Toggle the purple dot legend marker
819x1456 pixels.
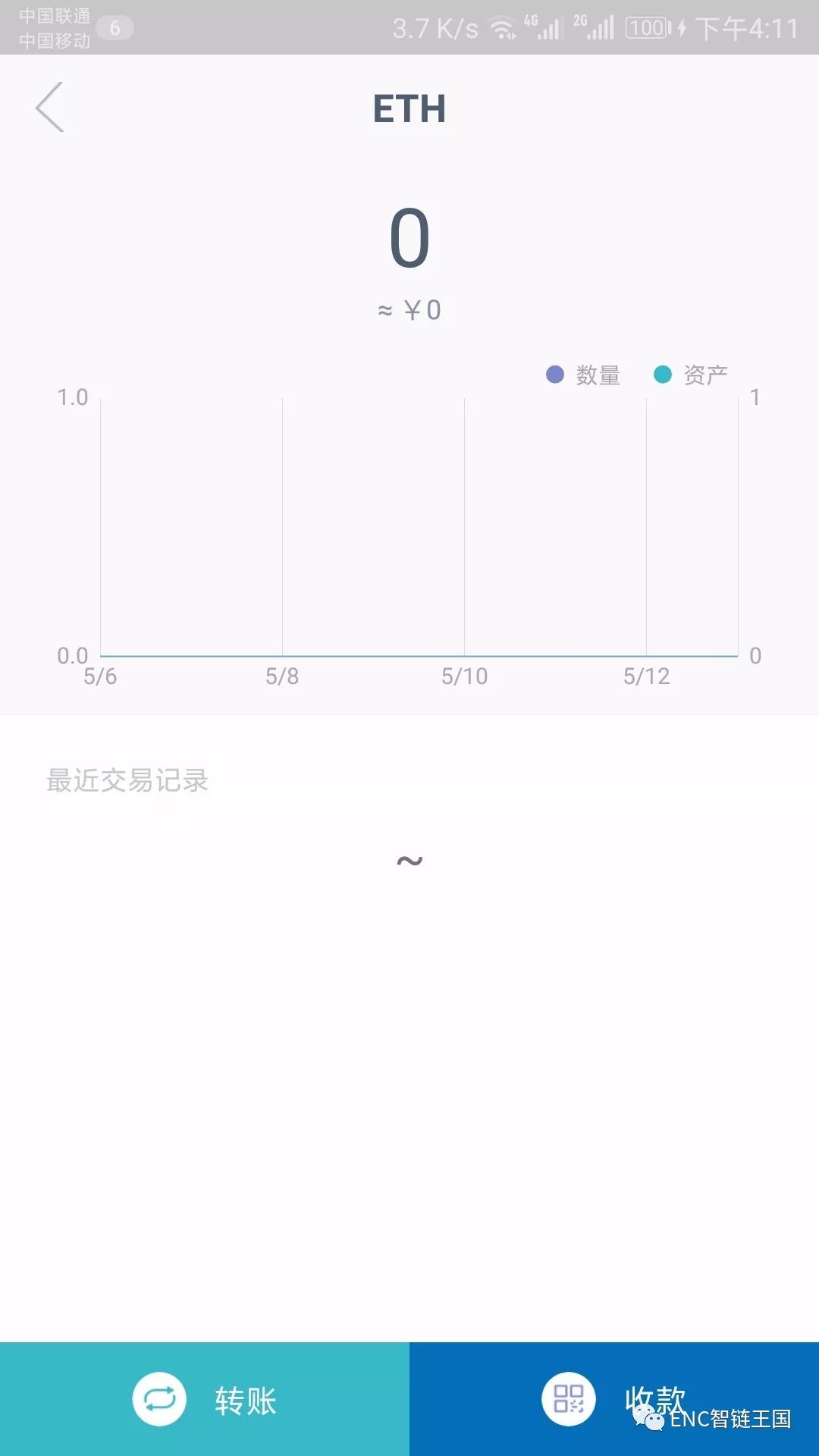coord(554,372)
